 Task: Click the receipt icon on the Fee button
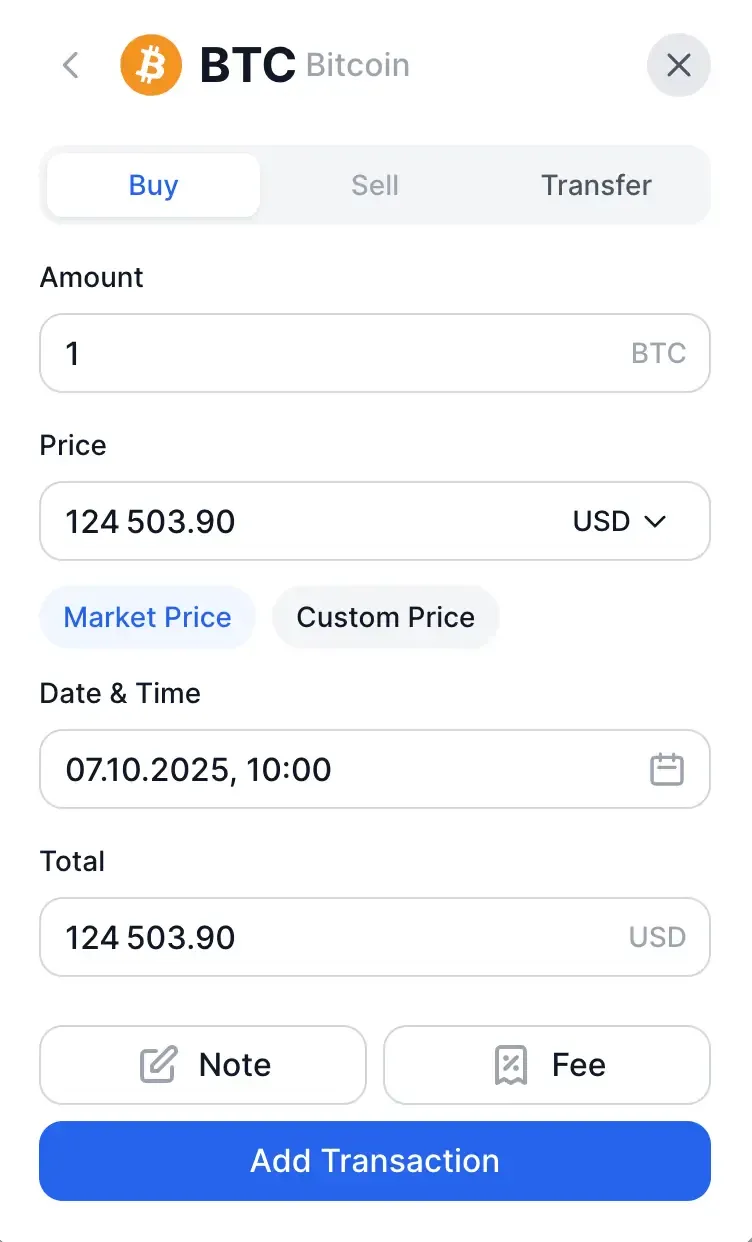(513, 1065)
